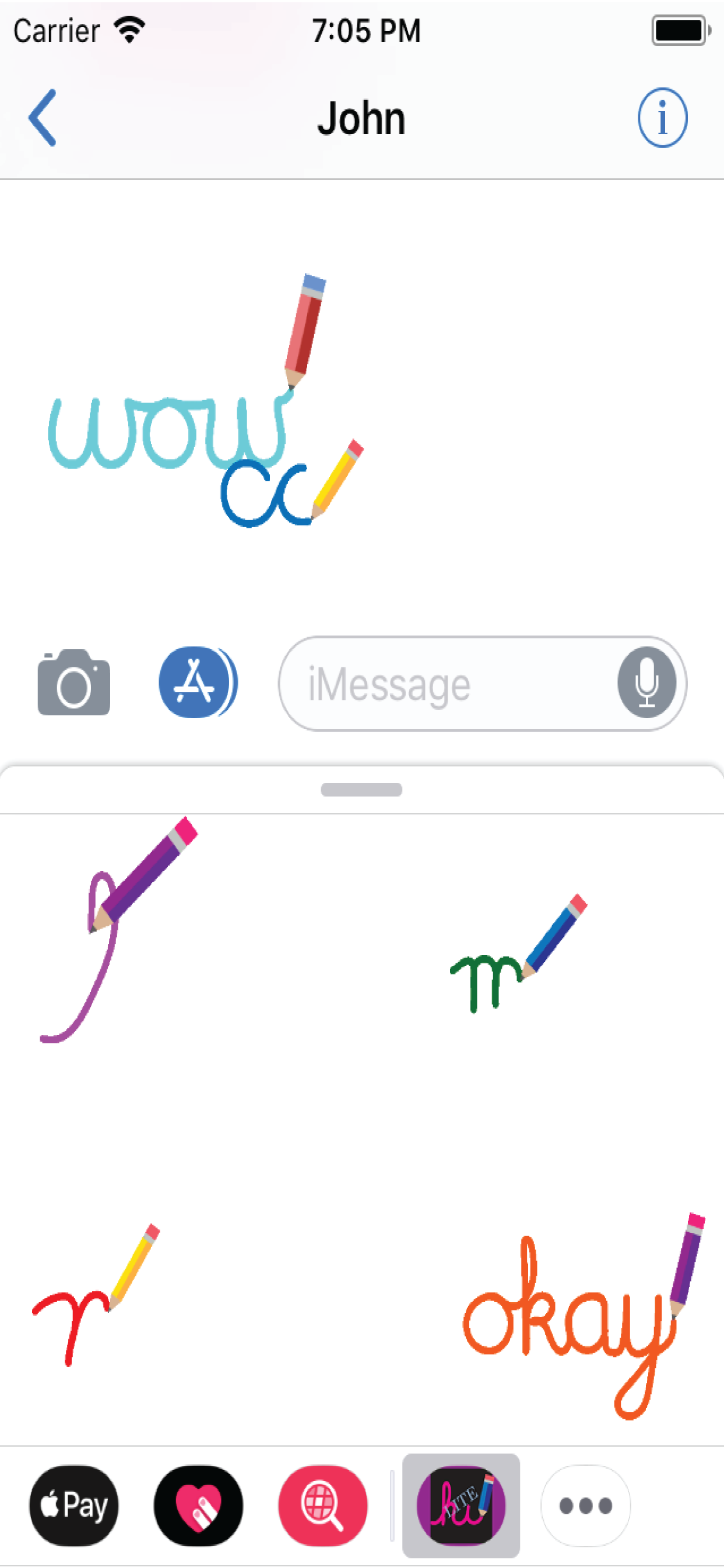Screen dimensions: 724x1568
Task: Open Apple Pay app
Action: tap(73, 1504)
